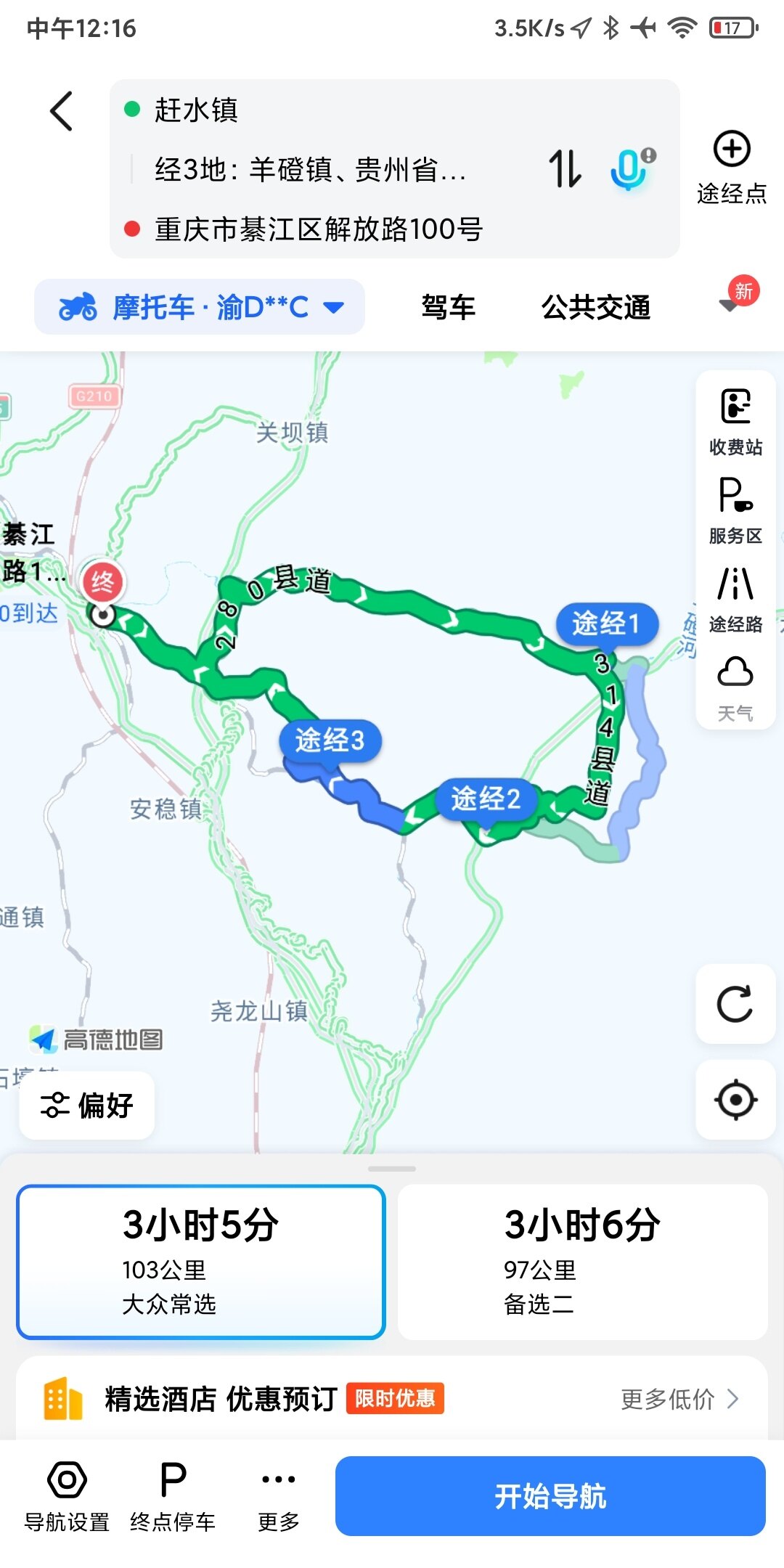The height and width of the screenshot is (1568, 784).
Task: Open motorcycle vehicle dropdown 摩托车
Action: (200, 307)
